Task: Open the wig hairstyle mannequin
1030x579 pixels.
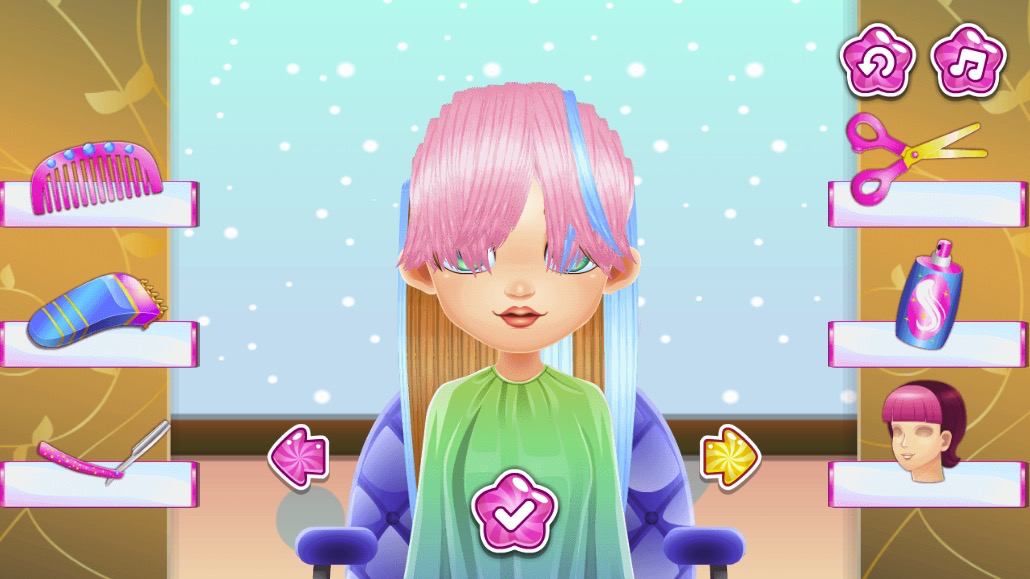Action: (924, 426)
